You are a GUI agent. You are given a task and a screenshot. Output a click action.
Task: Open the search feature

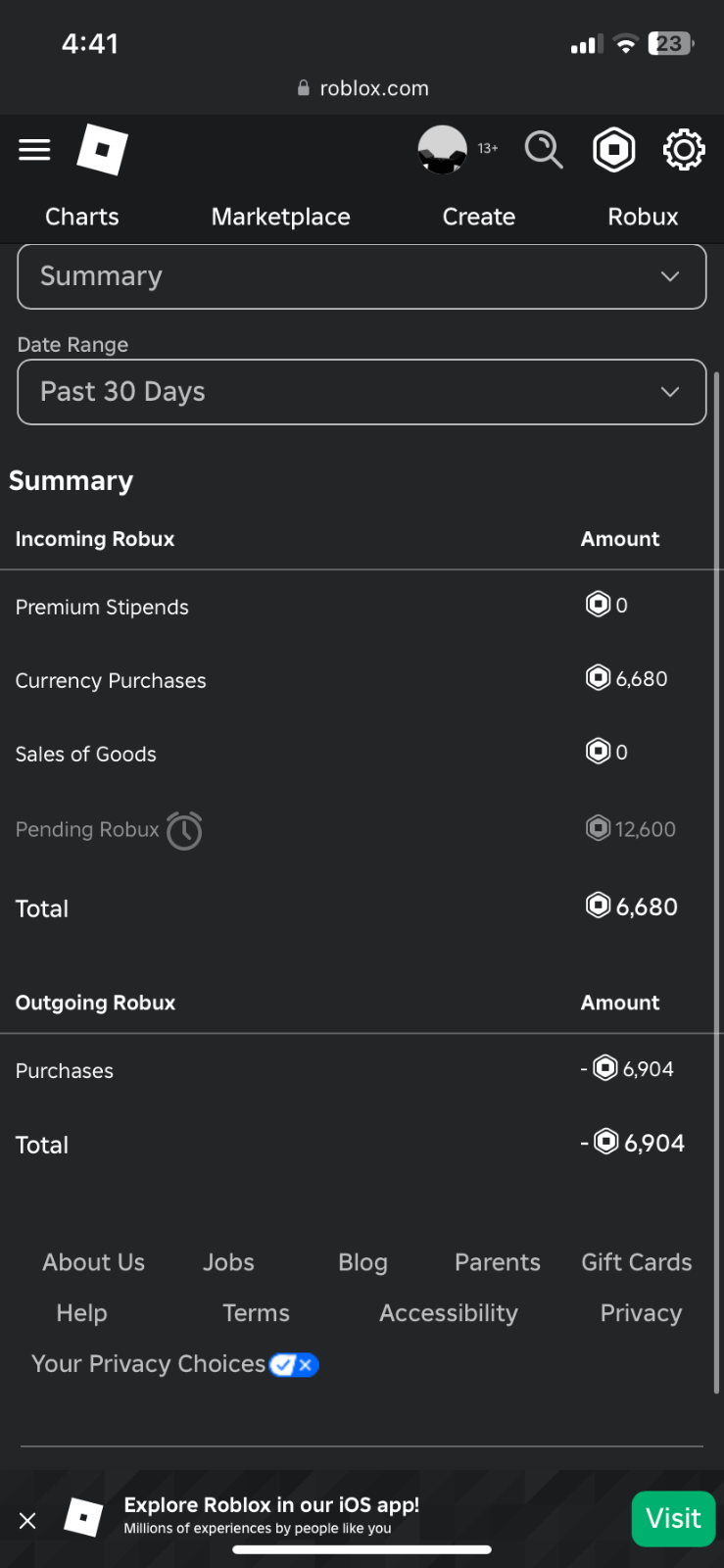click(544, 149)
